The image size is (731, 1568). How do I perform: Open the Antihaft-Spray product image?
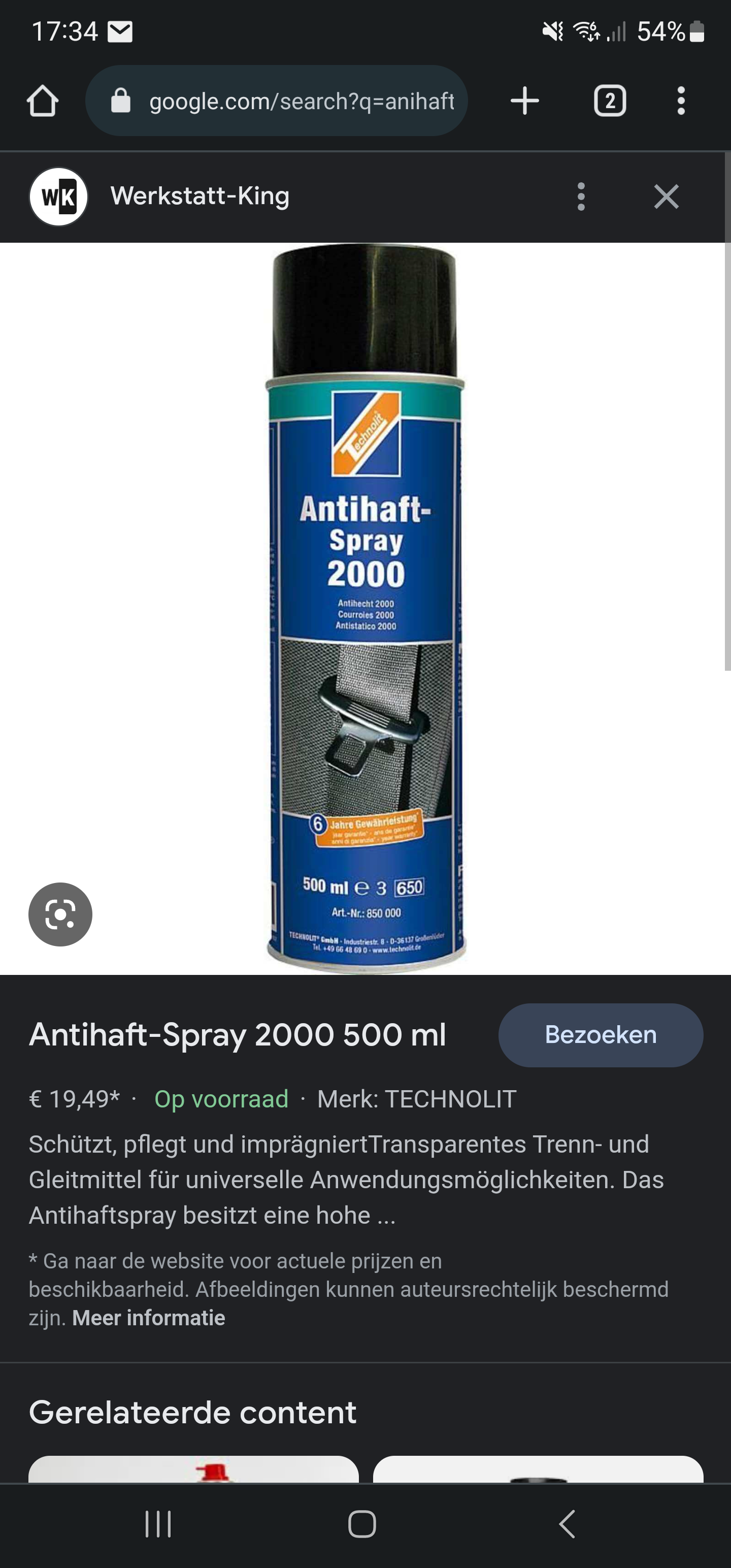[x=365, y=609]
